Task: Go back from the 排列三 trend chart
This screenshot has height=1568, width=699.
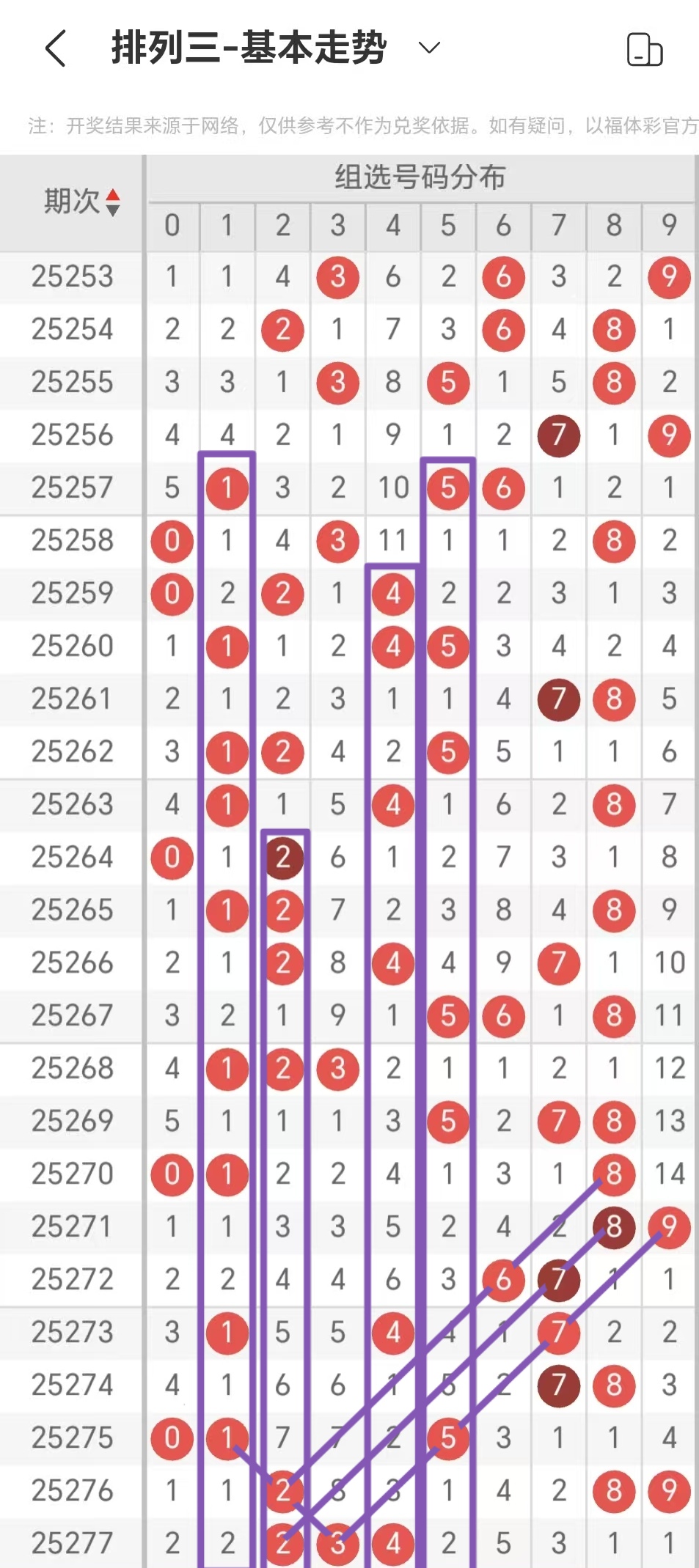Action: pyautogui.click(x=56, y=49)
